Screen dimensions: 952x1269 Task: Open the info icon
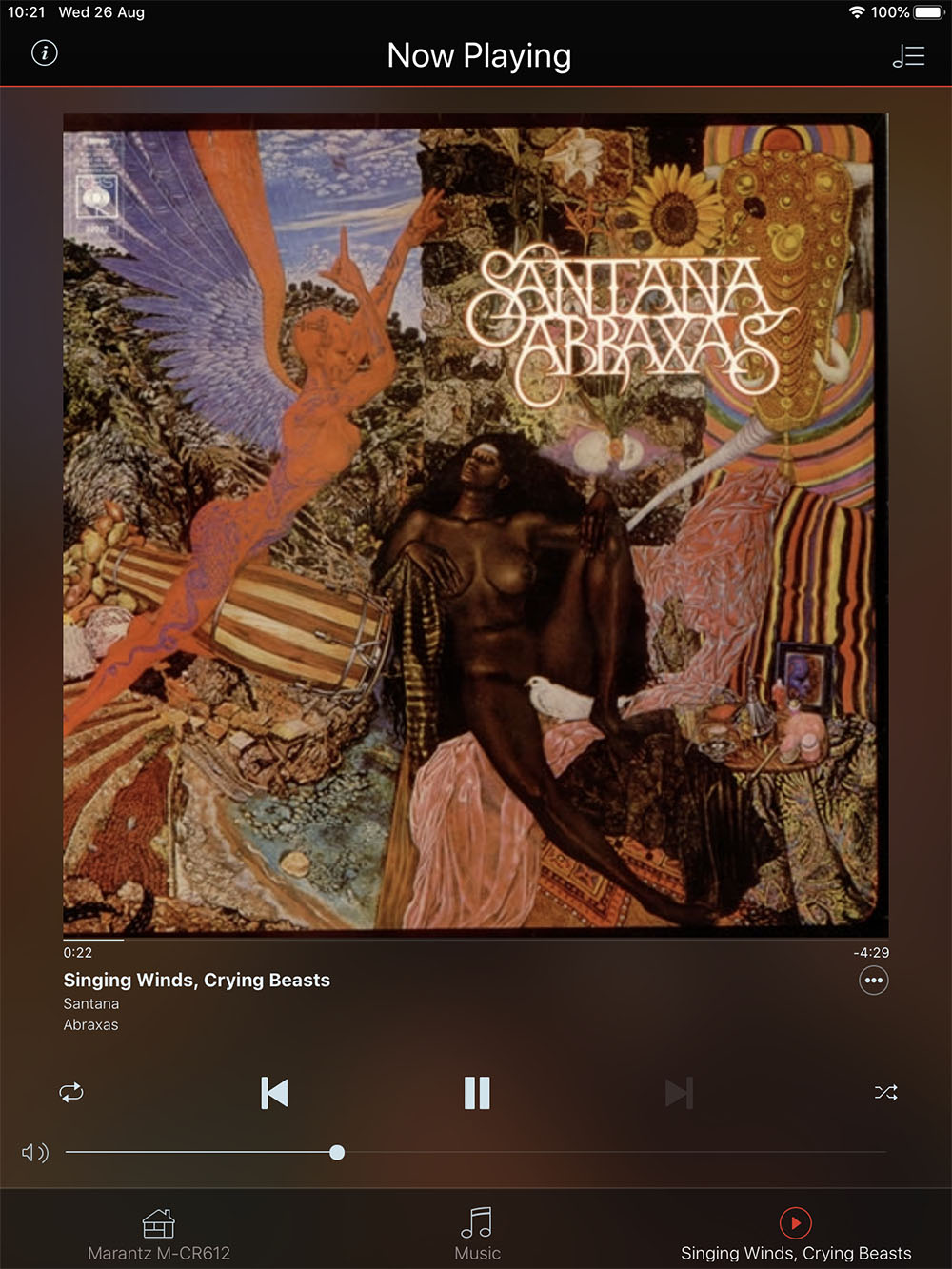(x=45, y=53)
